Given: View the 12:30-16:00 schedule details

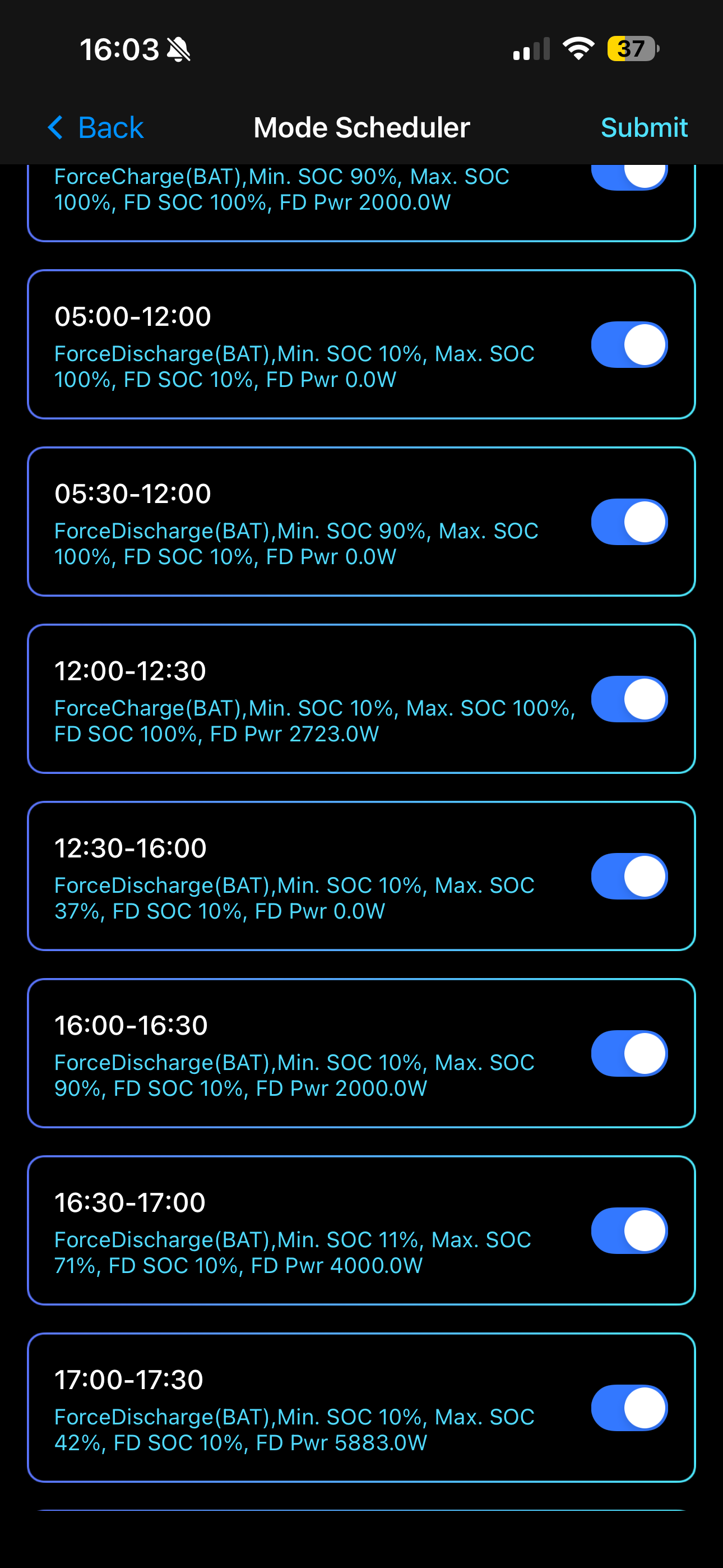Looking at the screenshot, I should (292, 877).
